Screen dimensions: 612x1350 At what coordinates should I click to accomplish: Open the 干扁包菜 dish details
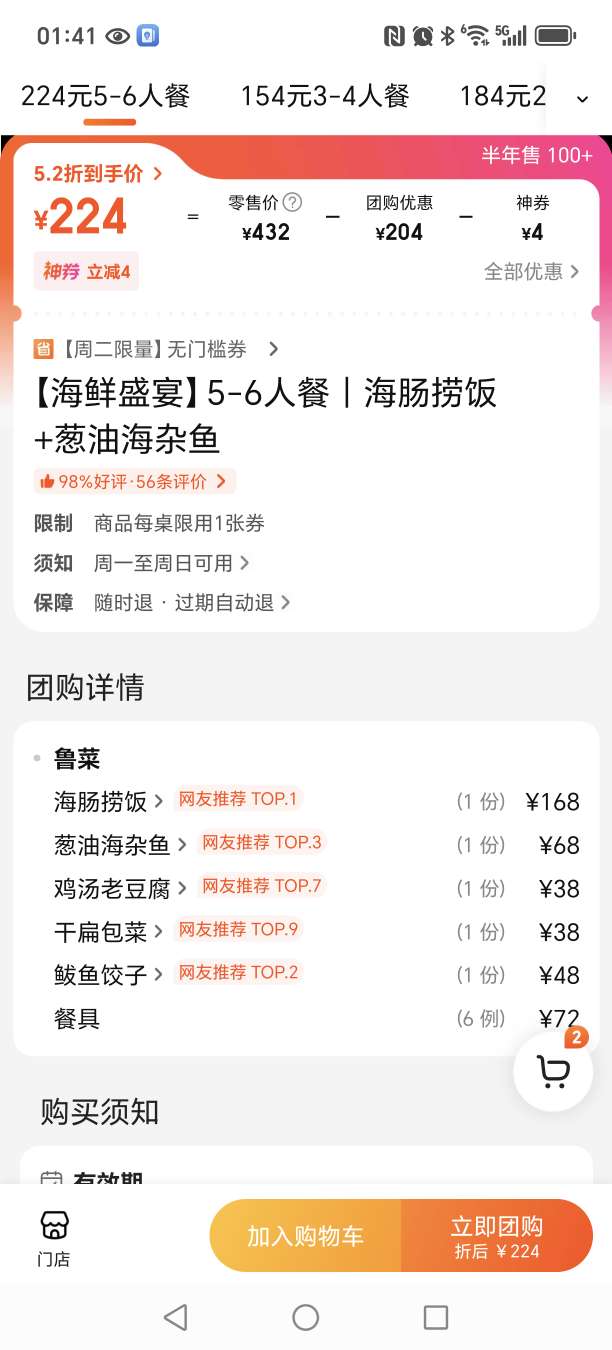108,932
